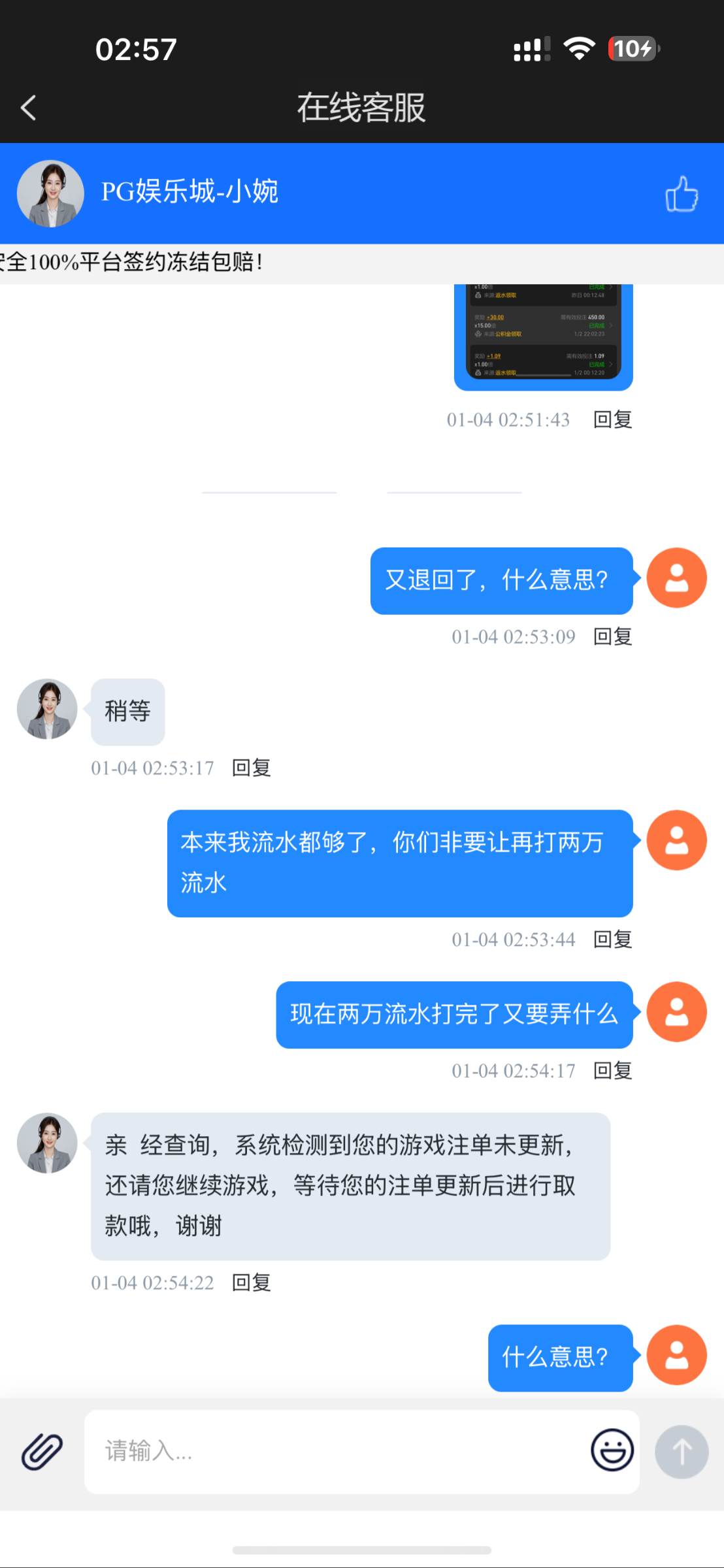Give the agent a thumbs-up rating
This screenshot has width=724, height=1568.
point(681,194)
